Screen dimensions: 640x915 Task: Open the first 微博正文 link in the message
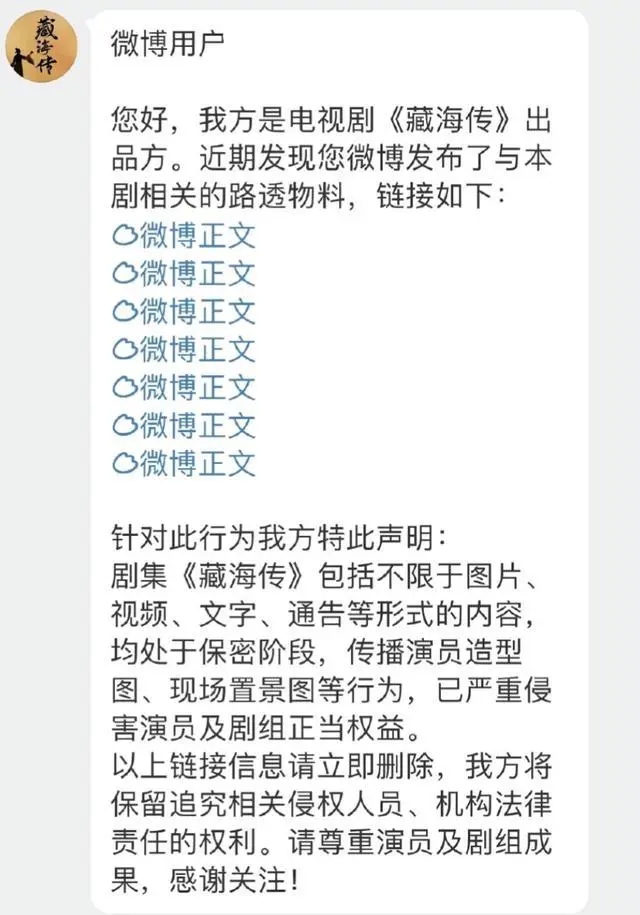[184, 236]
